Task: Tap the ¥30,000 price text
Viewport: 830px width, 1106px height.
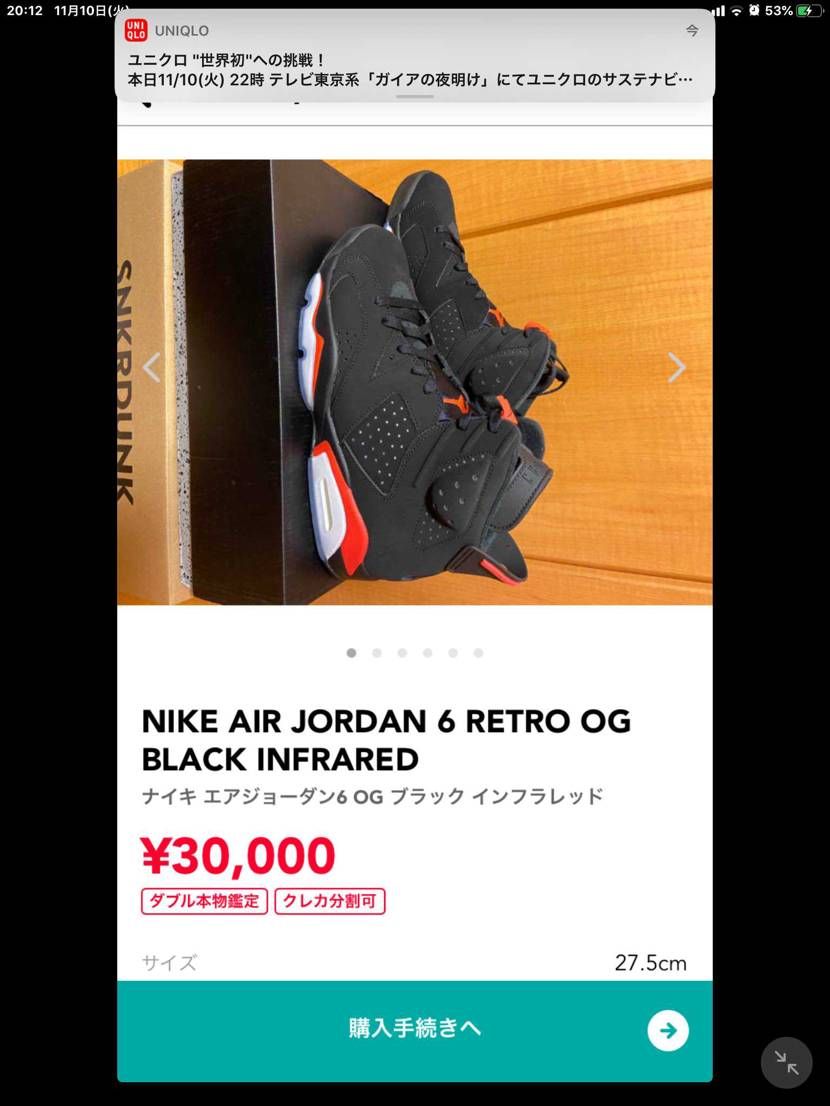Action: 237,856
